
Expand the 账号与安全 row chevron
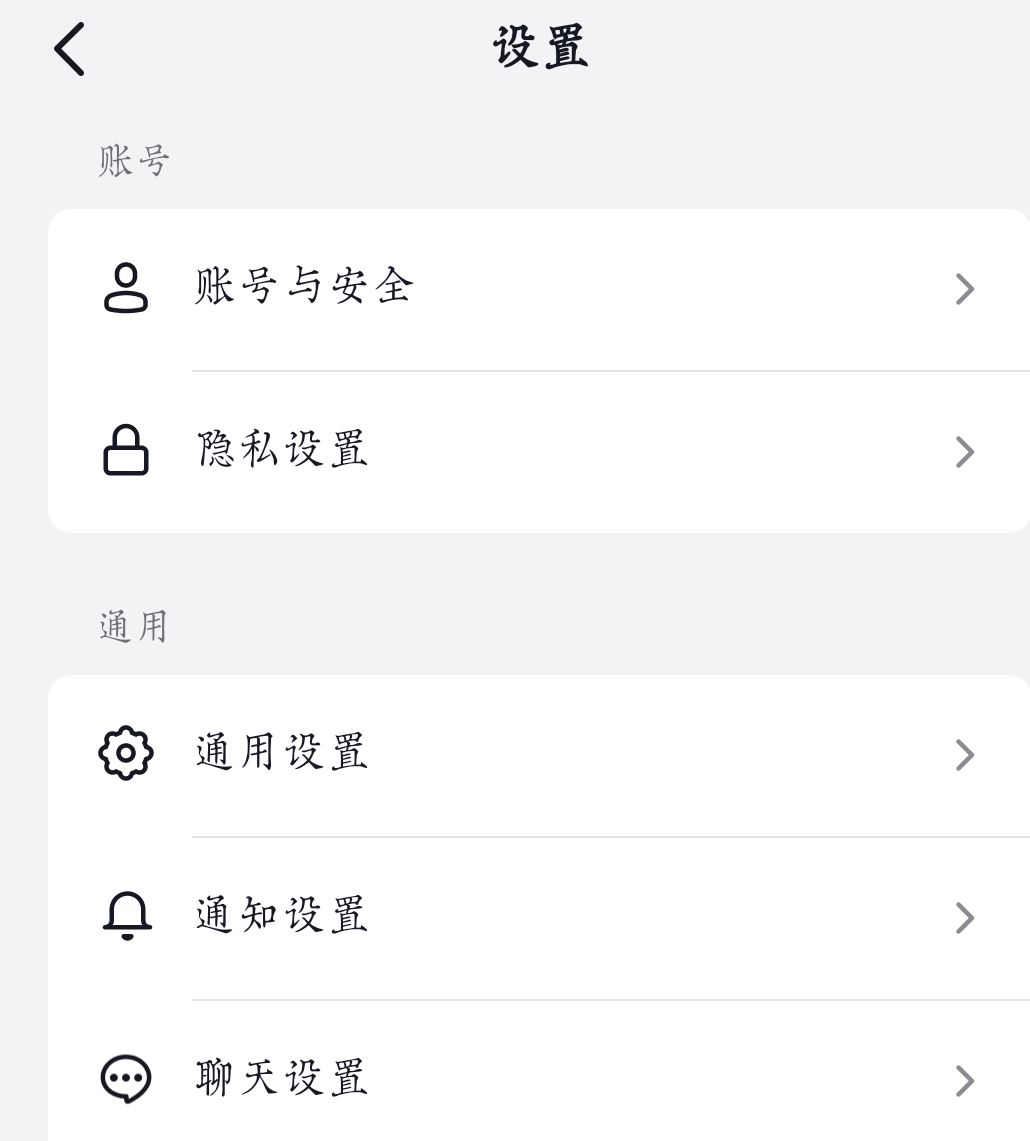click(x=964, y=288)
